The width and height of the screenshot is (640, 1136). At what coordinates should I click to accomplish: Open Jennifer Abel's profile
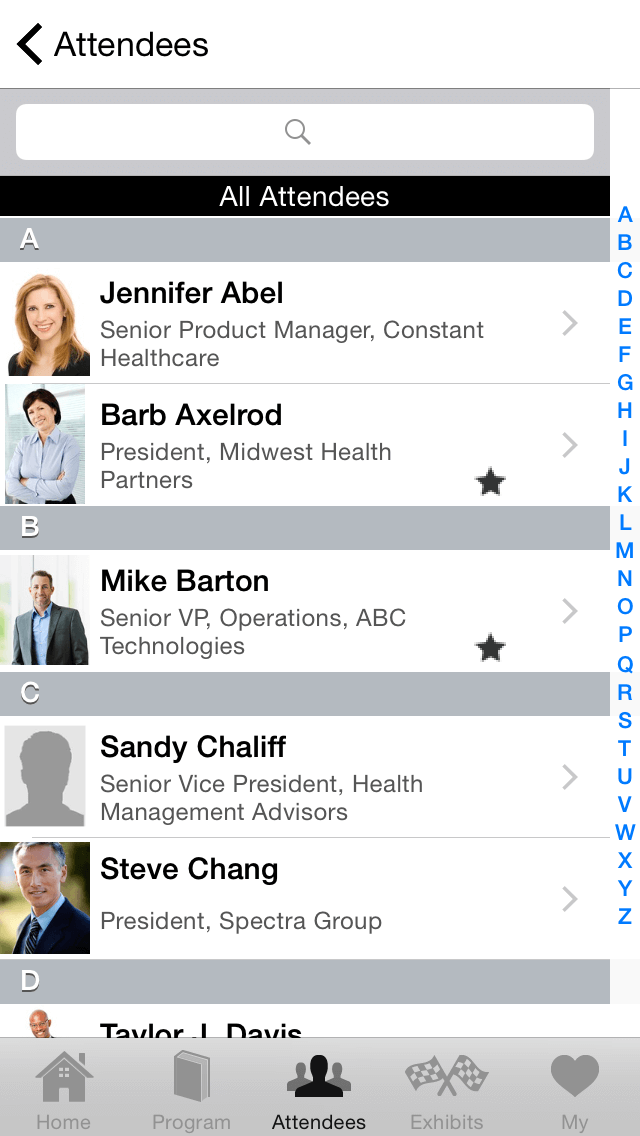304,323
